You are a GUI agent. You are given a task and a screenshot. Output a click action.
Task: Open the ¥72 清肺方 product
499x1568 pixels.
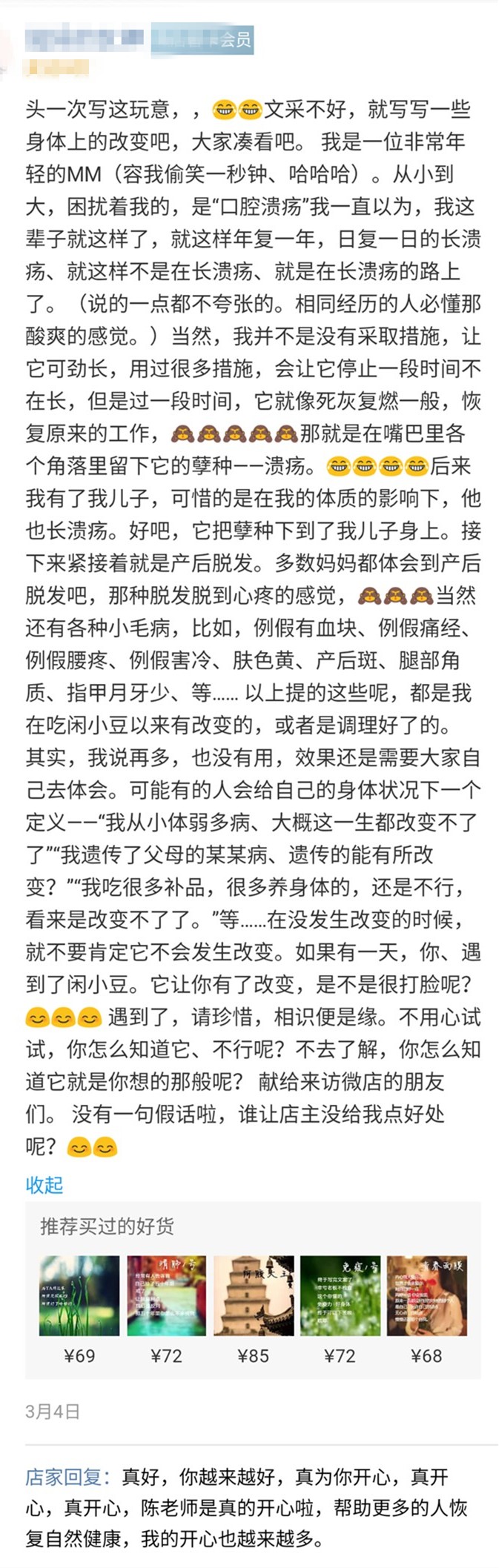point(166,1295)
